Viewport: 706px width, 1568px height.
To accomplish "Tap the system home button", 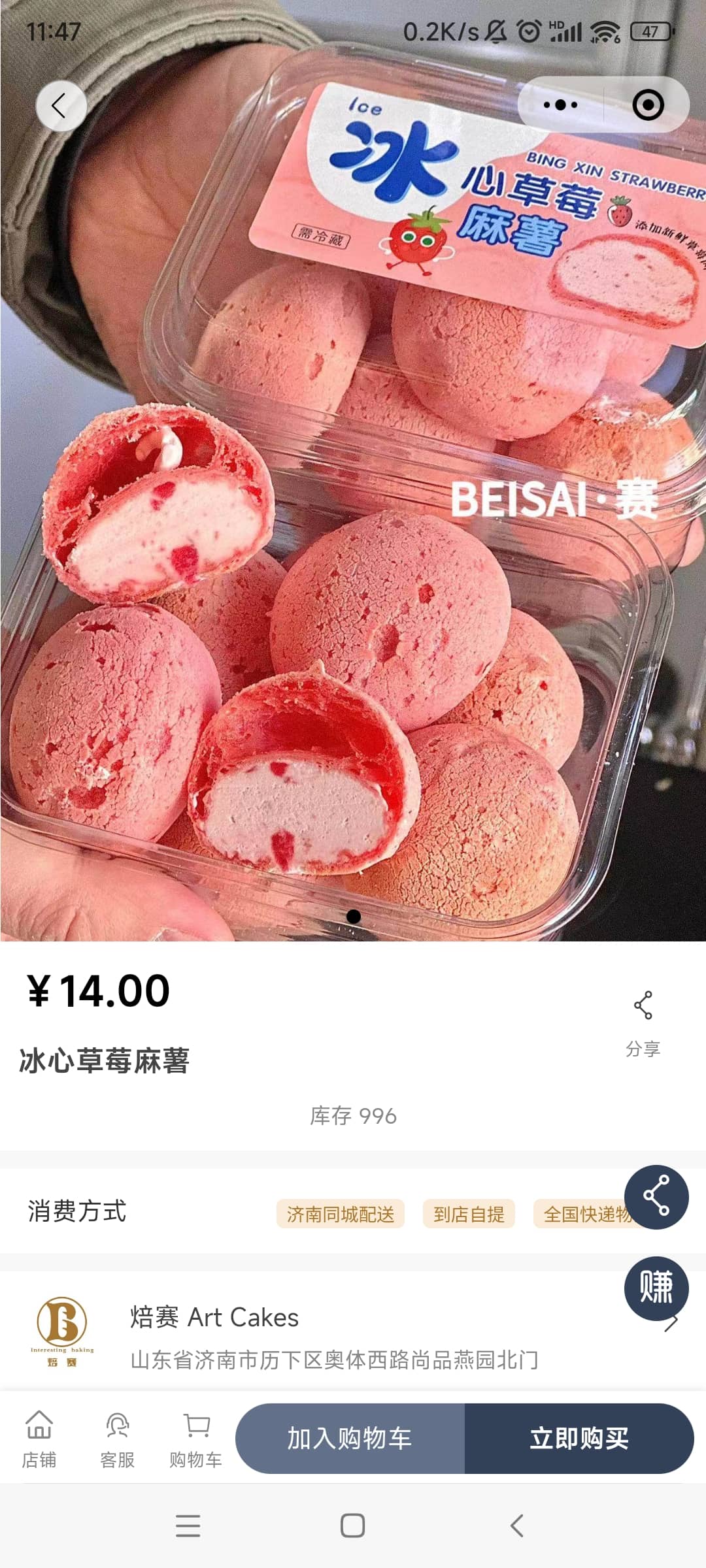I will (x=353, y=1526).
